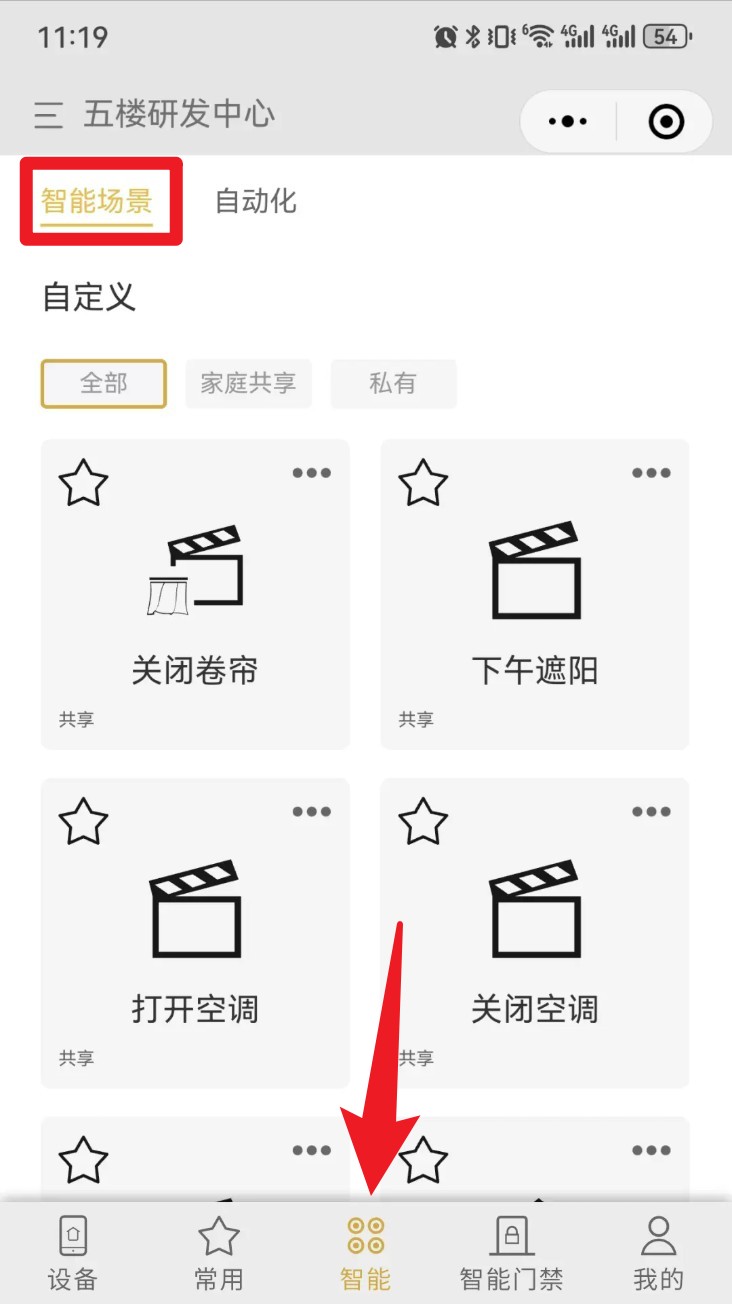Run the 关闭卷帘 scene
Screen dimensions: 732x1304
195,594
